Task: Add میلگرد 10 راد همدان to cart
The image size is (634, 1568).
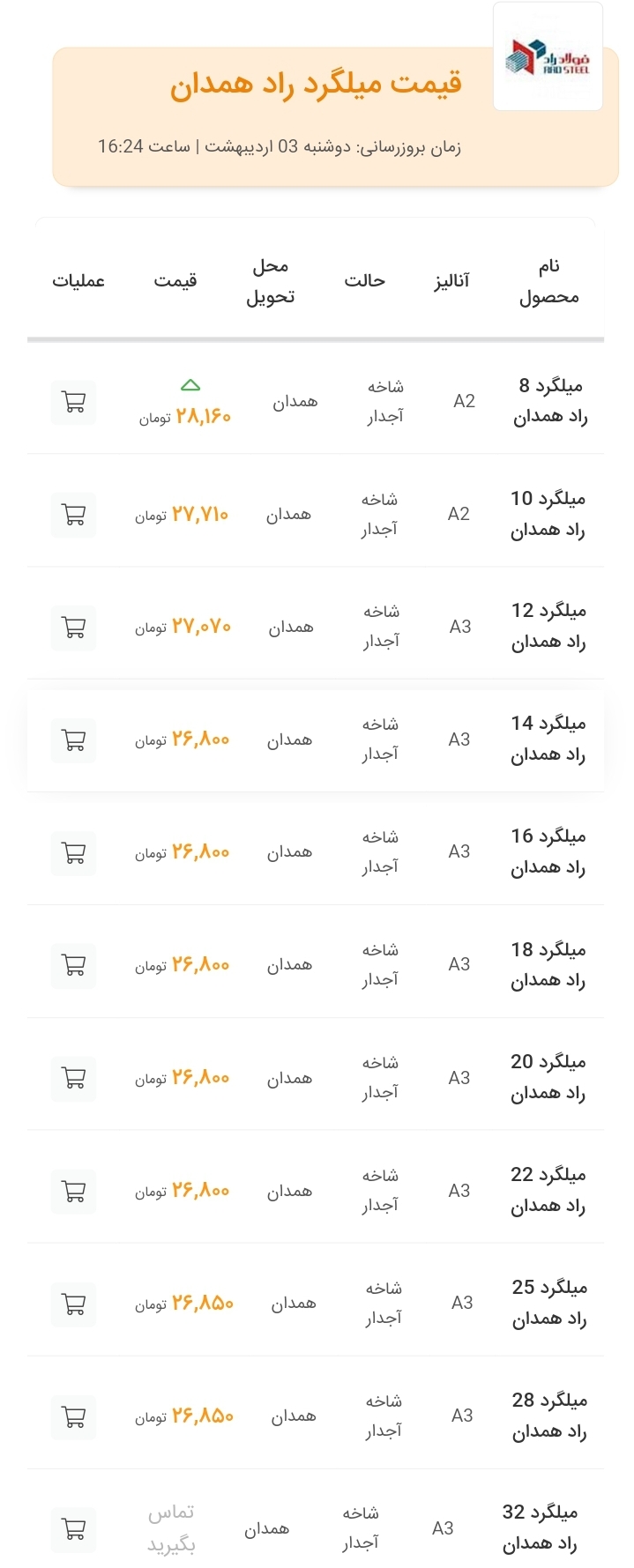Action: pyautogui.click(x=74, y=515)
